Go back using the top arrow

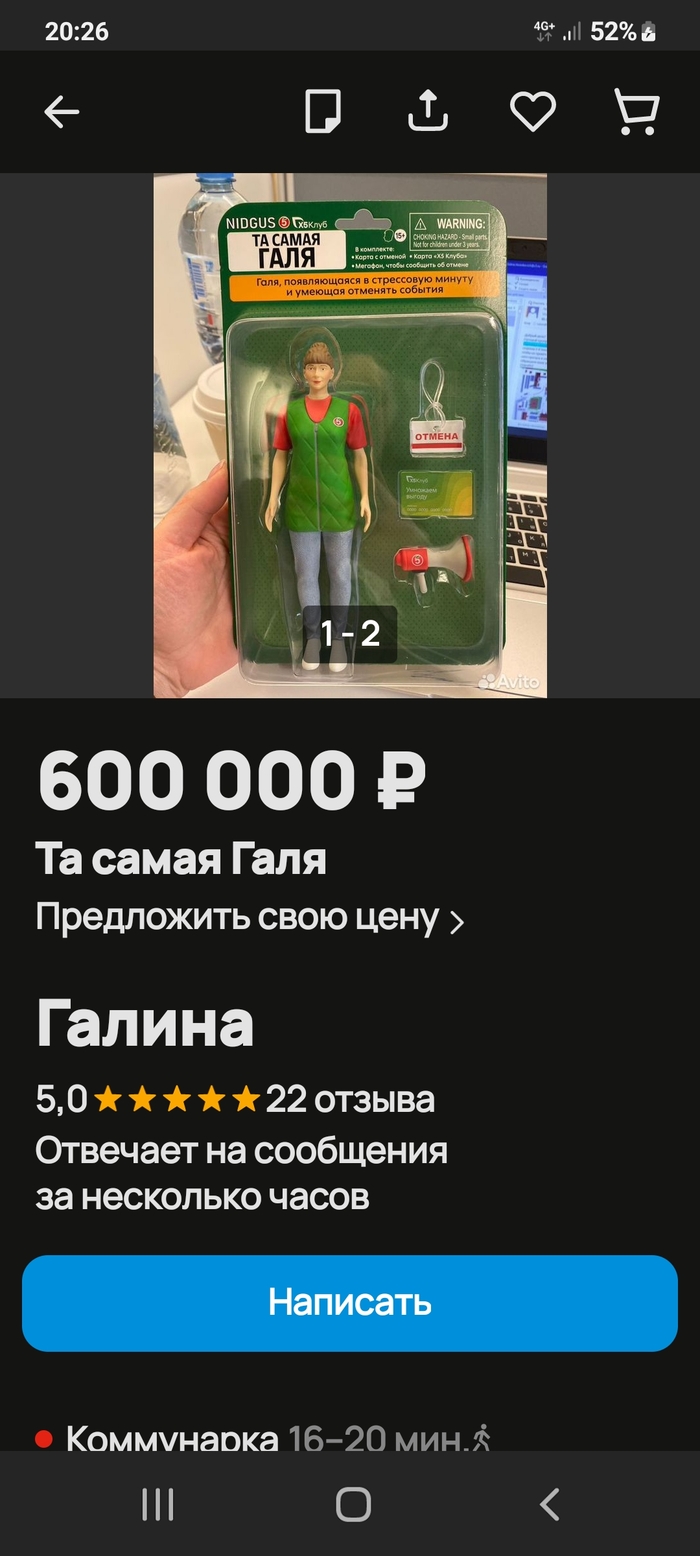pos(62,111)
